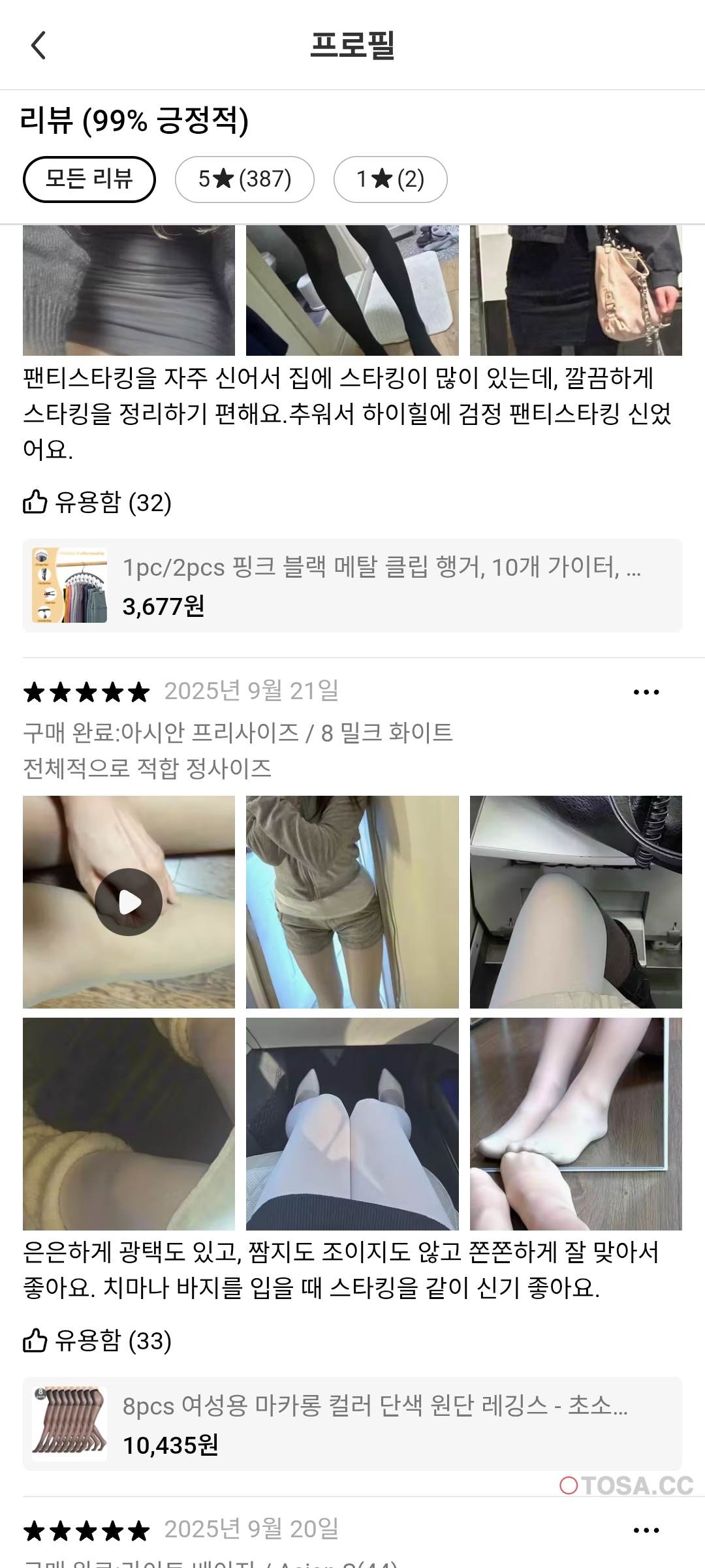Image resolution: width=705 pixels, height=1568 pixels.
Task: View the review photo with the pink handbag
Action: click(575, 290)
